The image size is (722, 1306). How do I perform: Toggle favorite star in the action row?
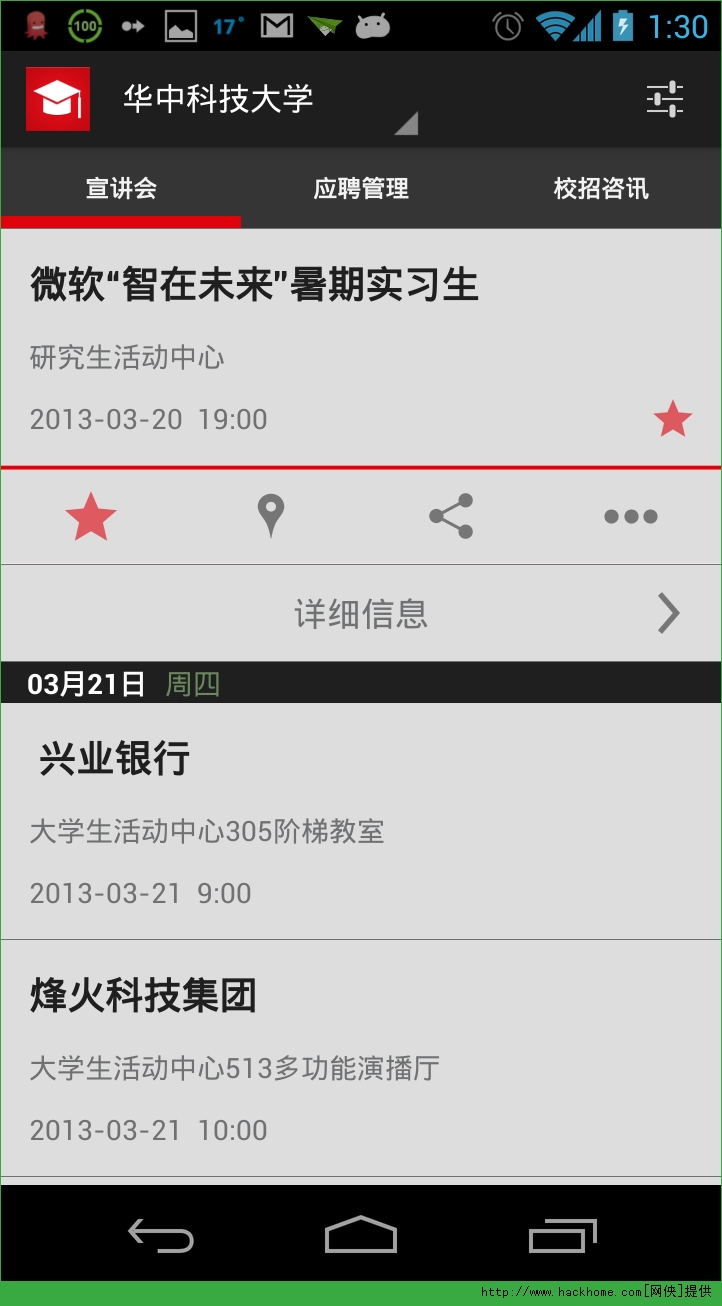91,517
